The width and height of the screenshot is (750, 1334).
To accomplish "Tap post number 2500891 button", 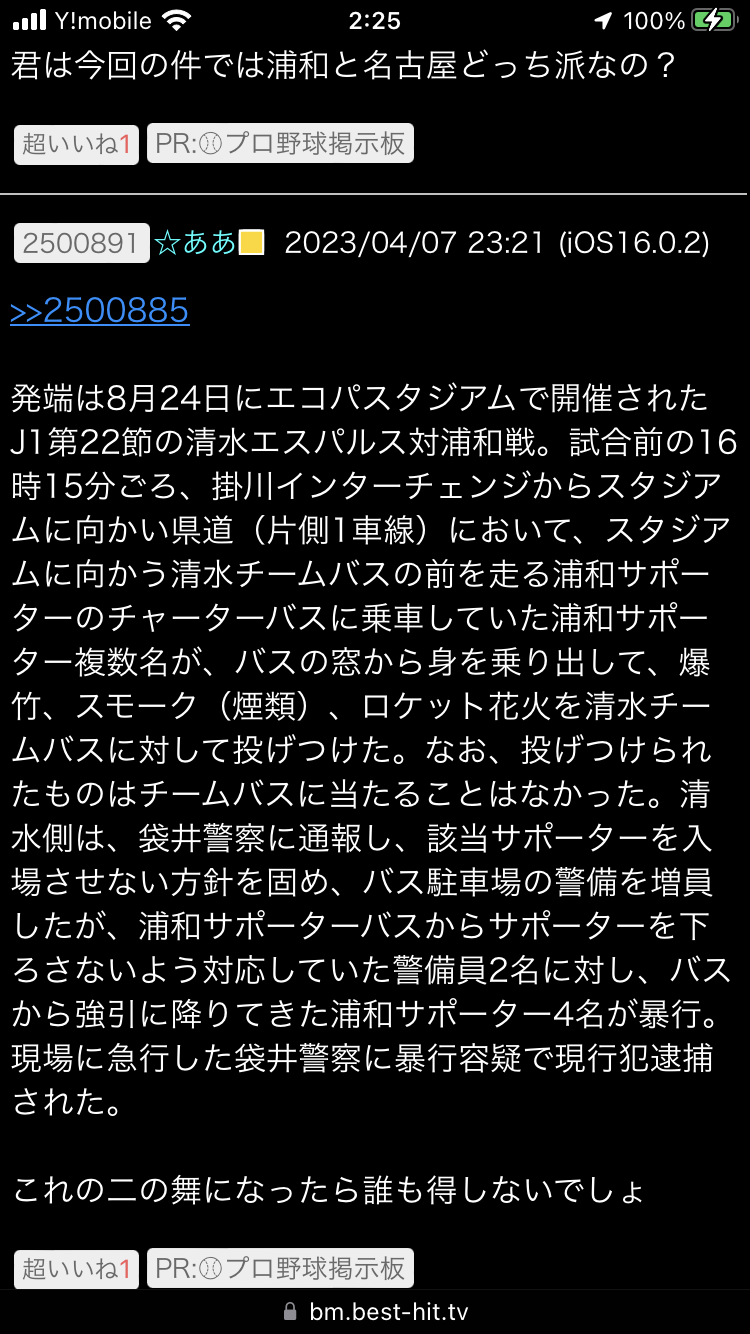I will (82, 243).
